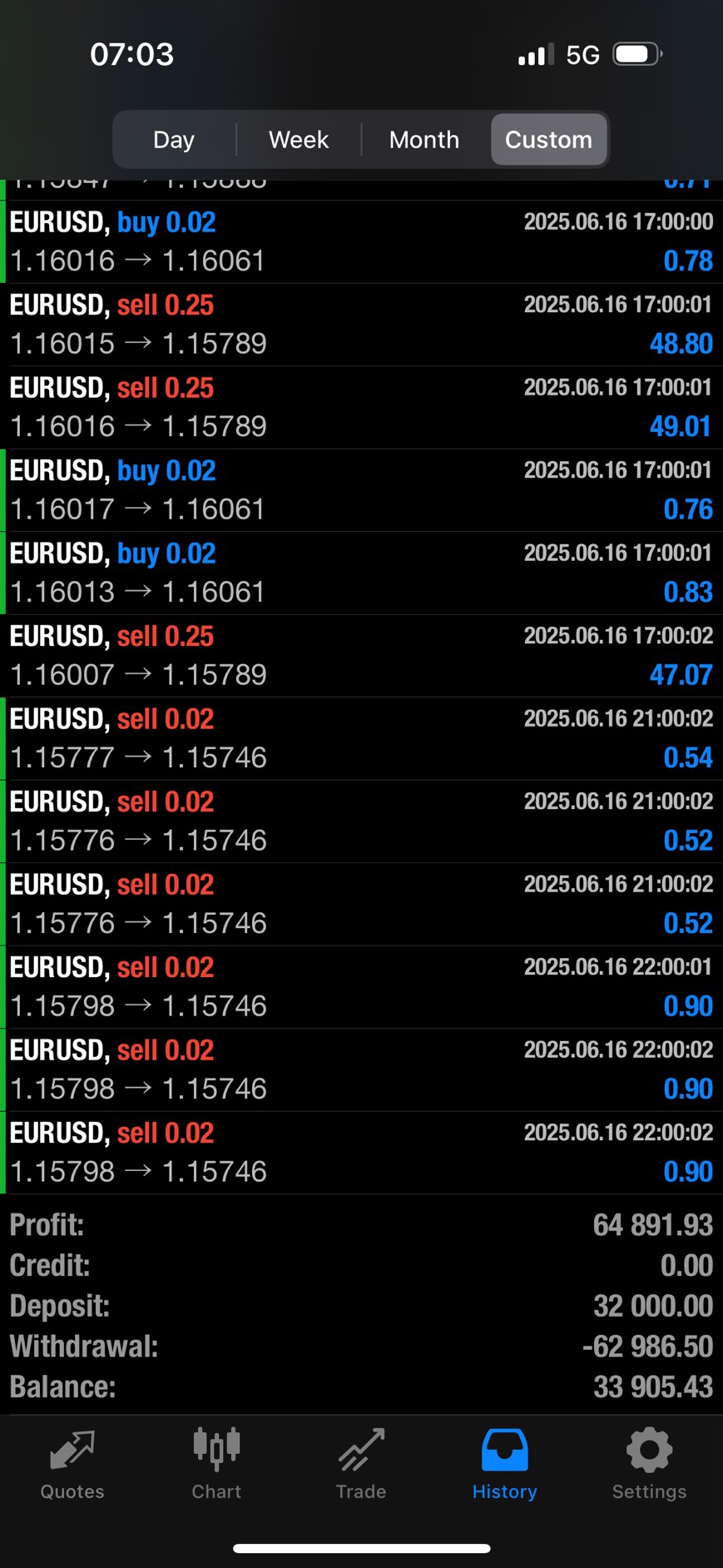
Task: Show details of the sell trade with 47.07 profit
Action: pyautogui.click(x=361, y=656)
